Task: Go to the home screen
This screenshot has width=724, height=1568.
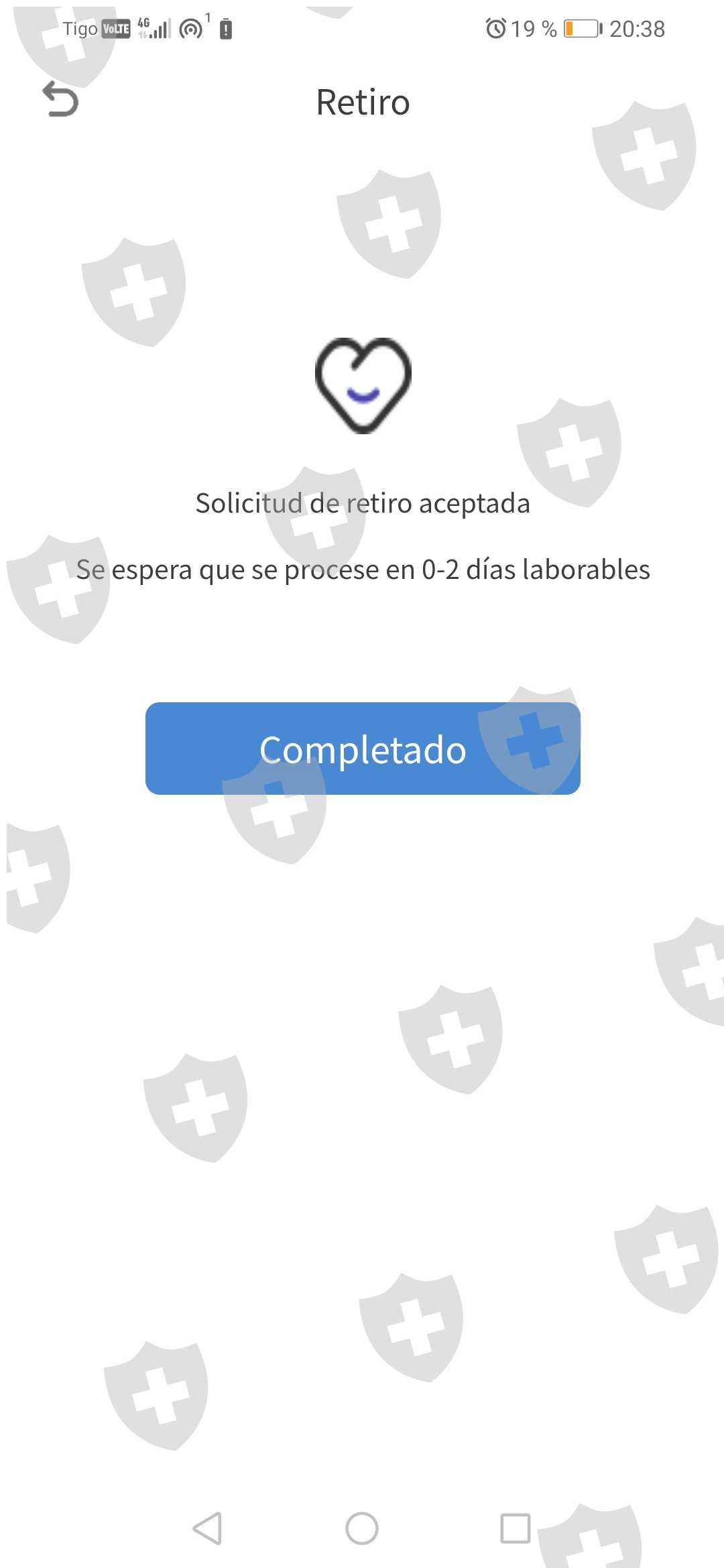Action: 362,1528
